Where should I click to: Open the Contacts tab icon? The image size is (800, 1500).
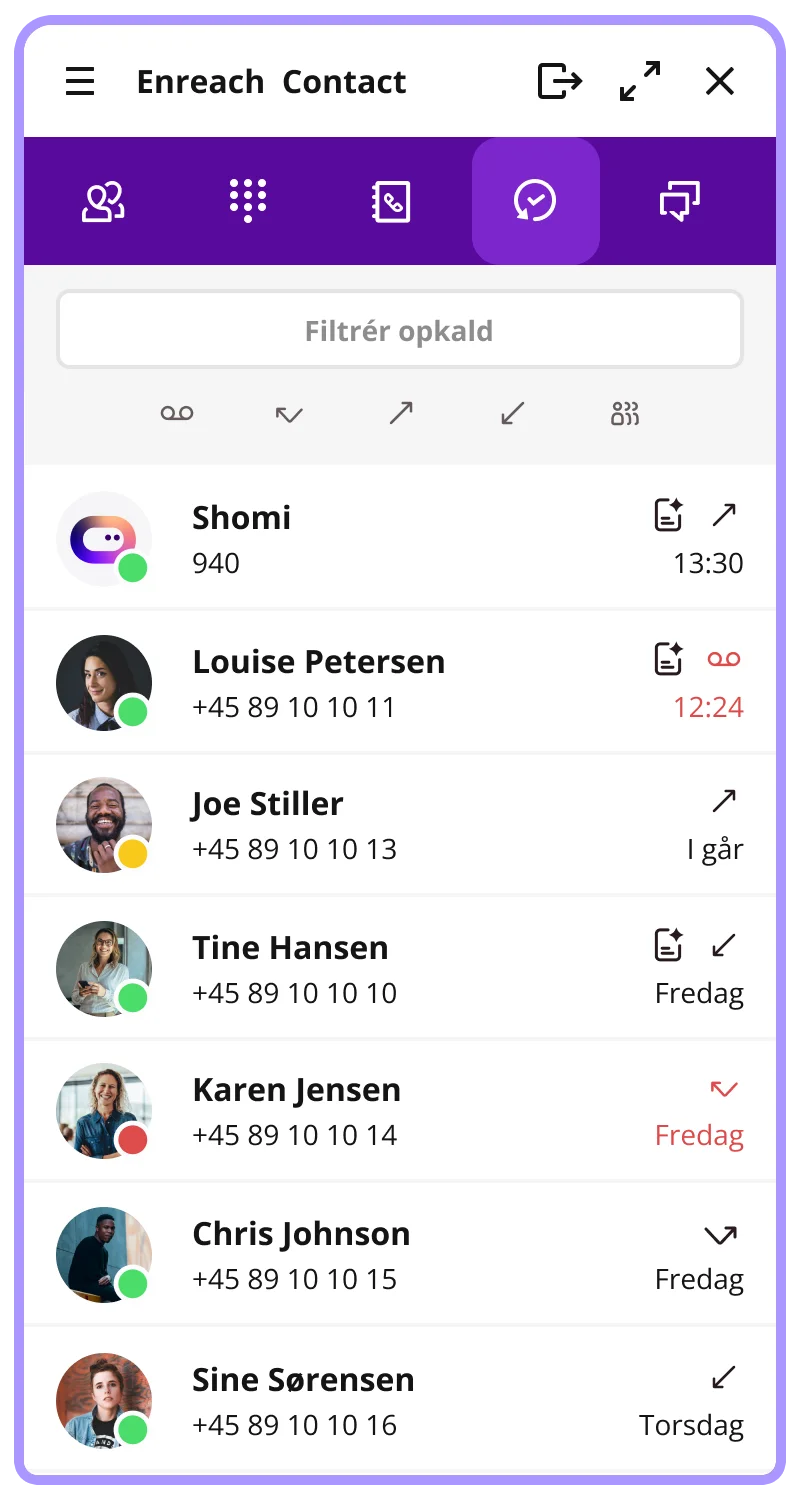click(x=103, y=199)
